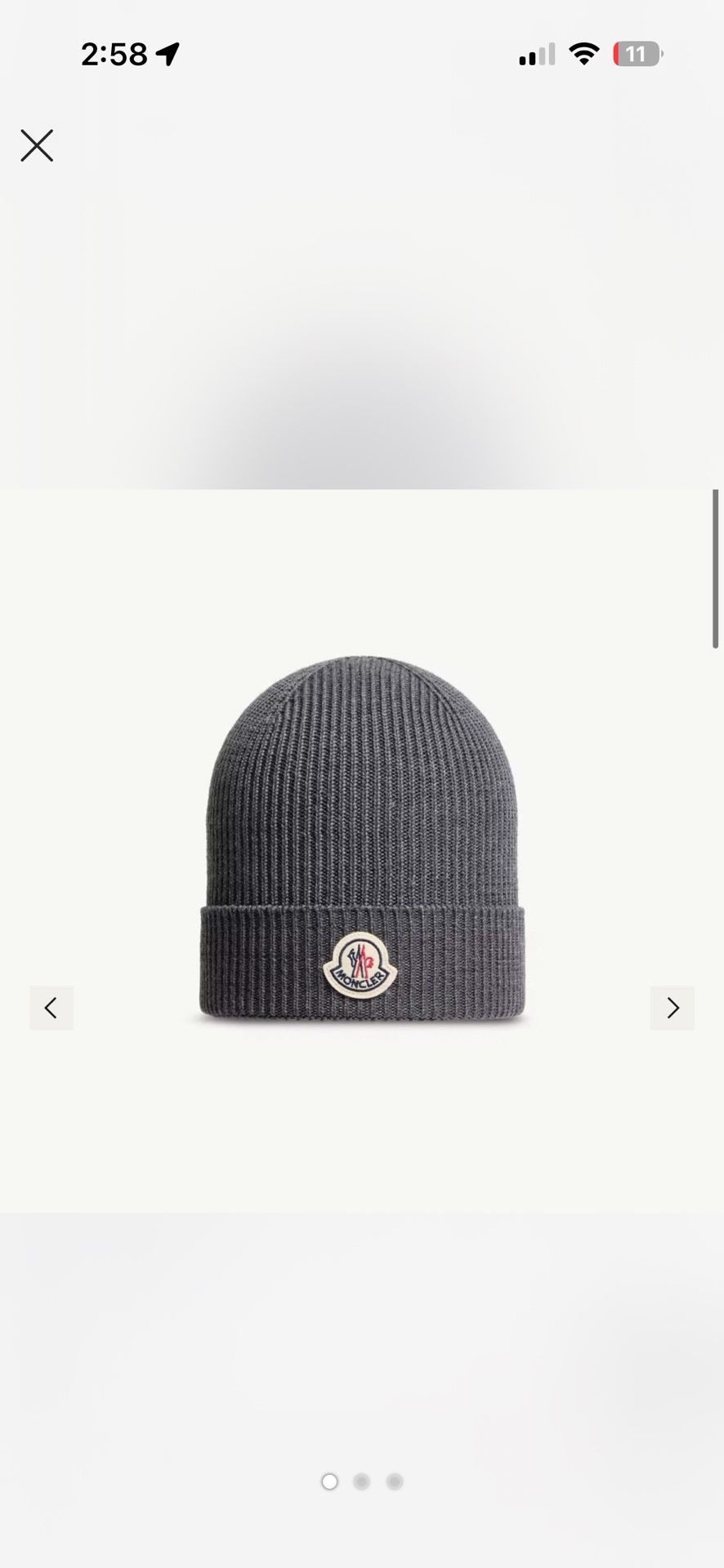The width and height of the screenshot is (724, 1568).
Task: Tap the pagination dot row to switch images
Action: [x=362, y=1481]
